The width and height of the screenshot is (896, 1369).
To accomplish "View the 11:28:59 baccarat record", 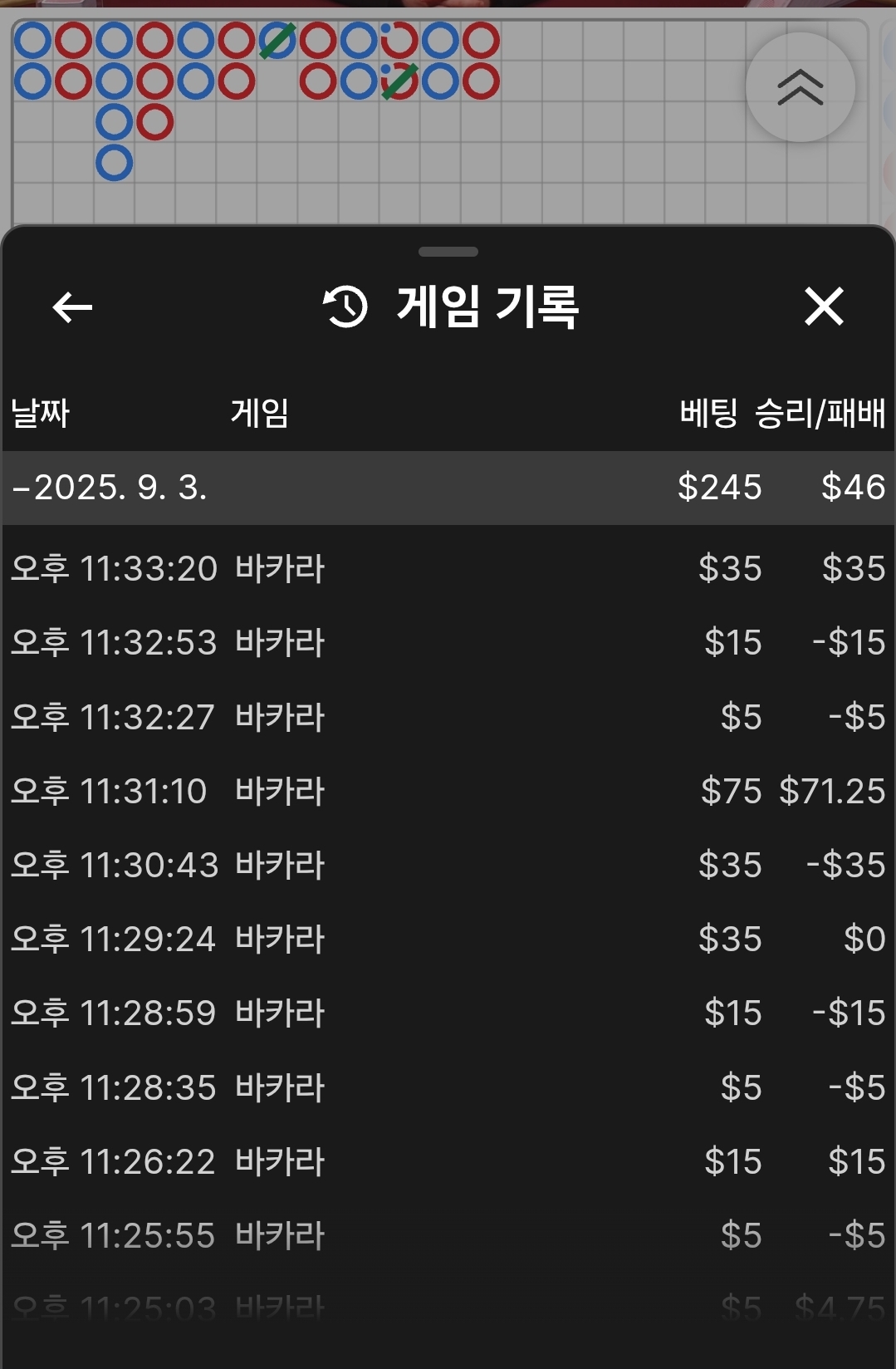I will click(x=448, y=1013).
